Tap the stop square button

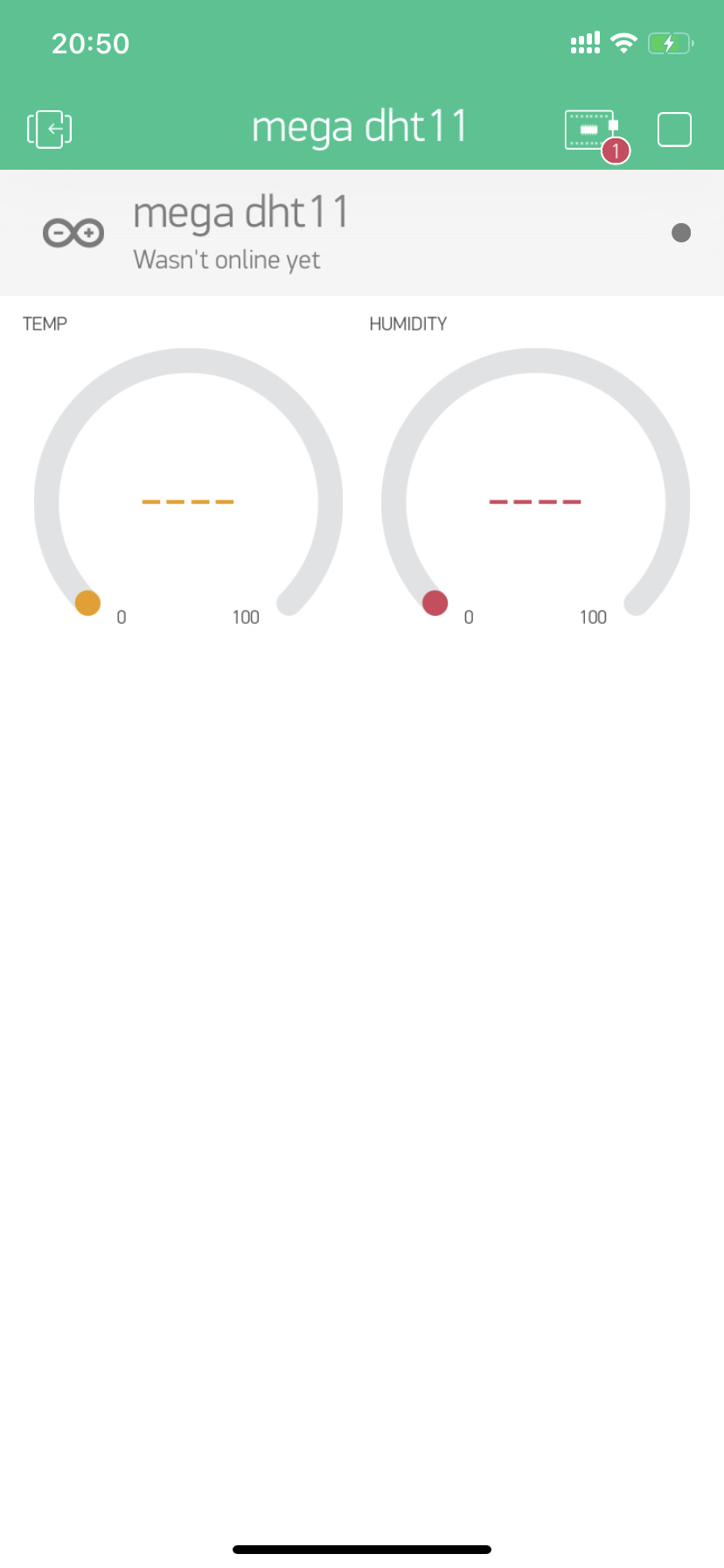click(674, 129)
